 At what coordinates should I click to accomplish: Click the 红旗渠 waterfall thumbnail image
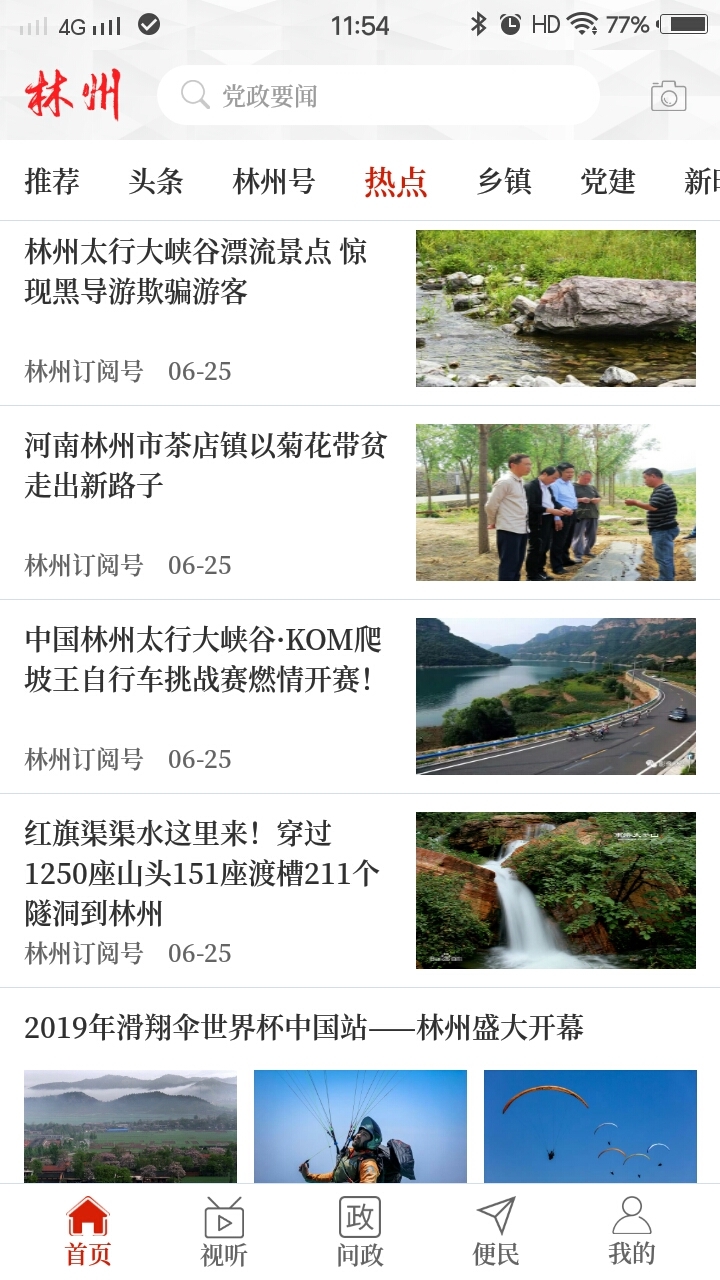(556, 890)
